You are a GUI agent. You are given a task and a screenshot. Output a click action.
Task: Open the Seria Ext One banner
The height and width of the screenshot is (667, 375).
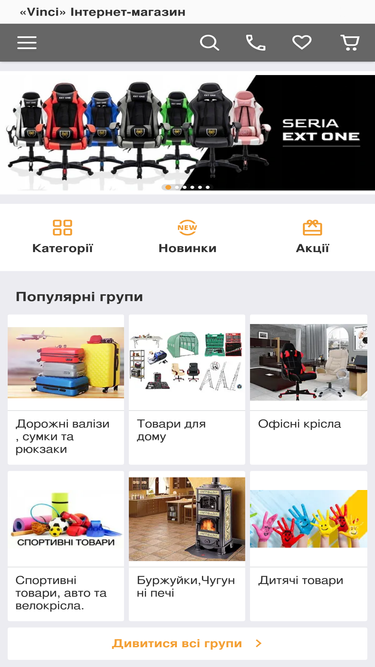point(188,133)
